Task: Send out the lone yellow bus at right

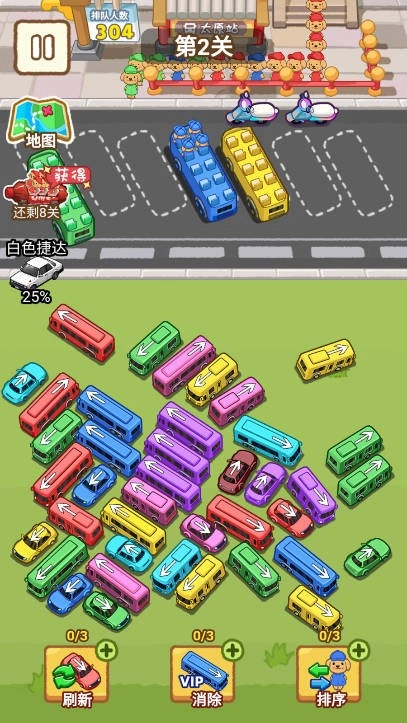Action: [x=326, y=360]
